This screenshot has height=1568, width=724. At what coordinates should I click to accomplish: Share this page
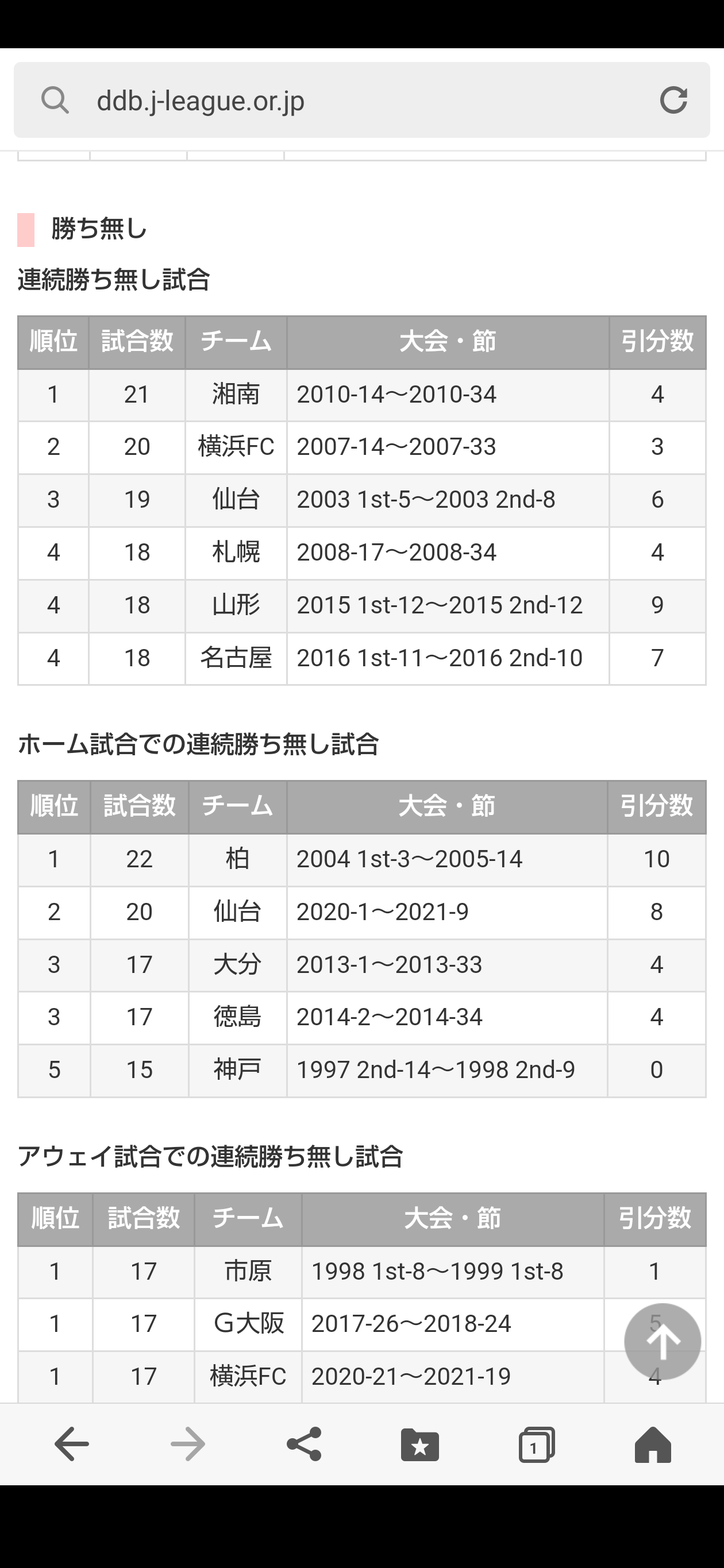(304, 1444)
